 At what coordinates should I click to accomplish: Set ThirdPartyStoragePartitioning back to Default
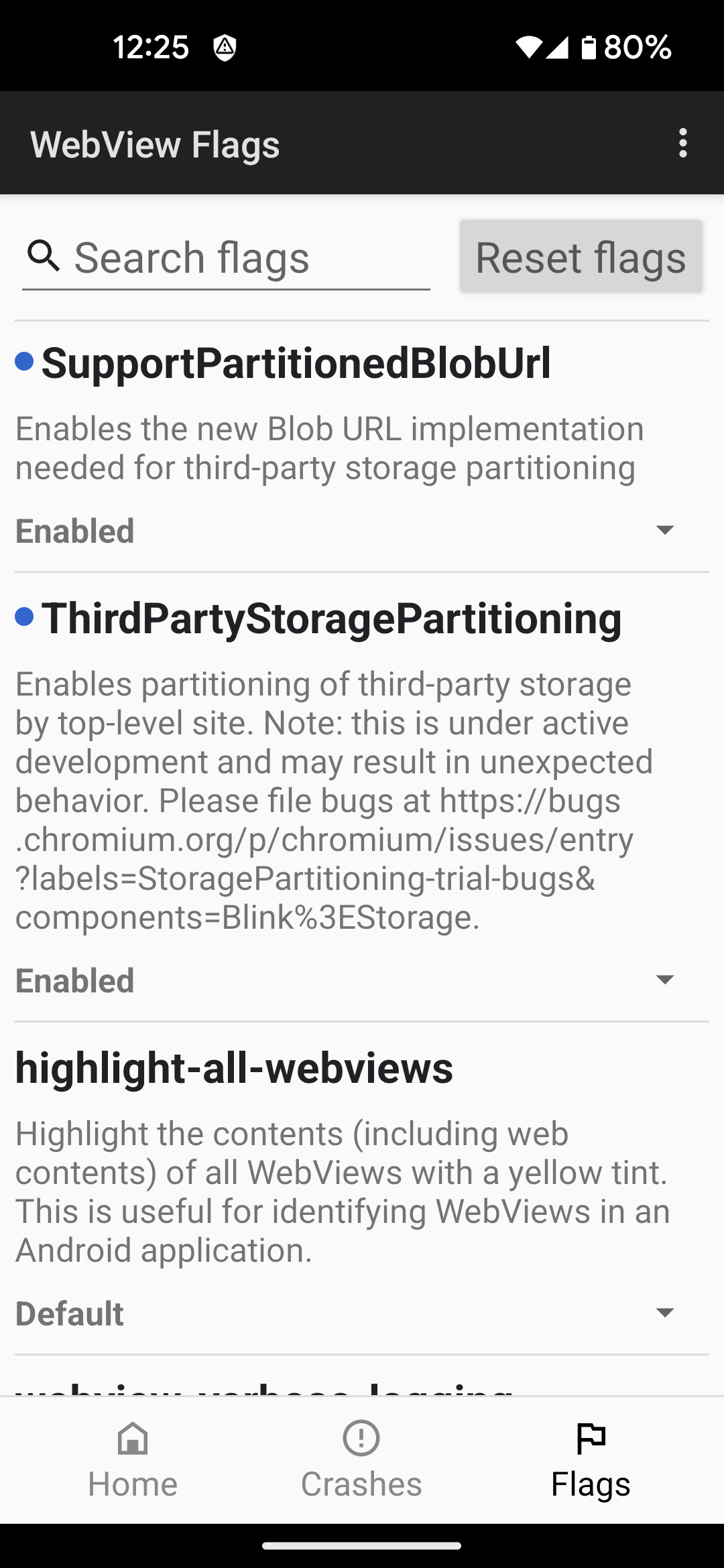coord(362,980)
